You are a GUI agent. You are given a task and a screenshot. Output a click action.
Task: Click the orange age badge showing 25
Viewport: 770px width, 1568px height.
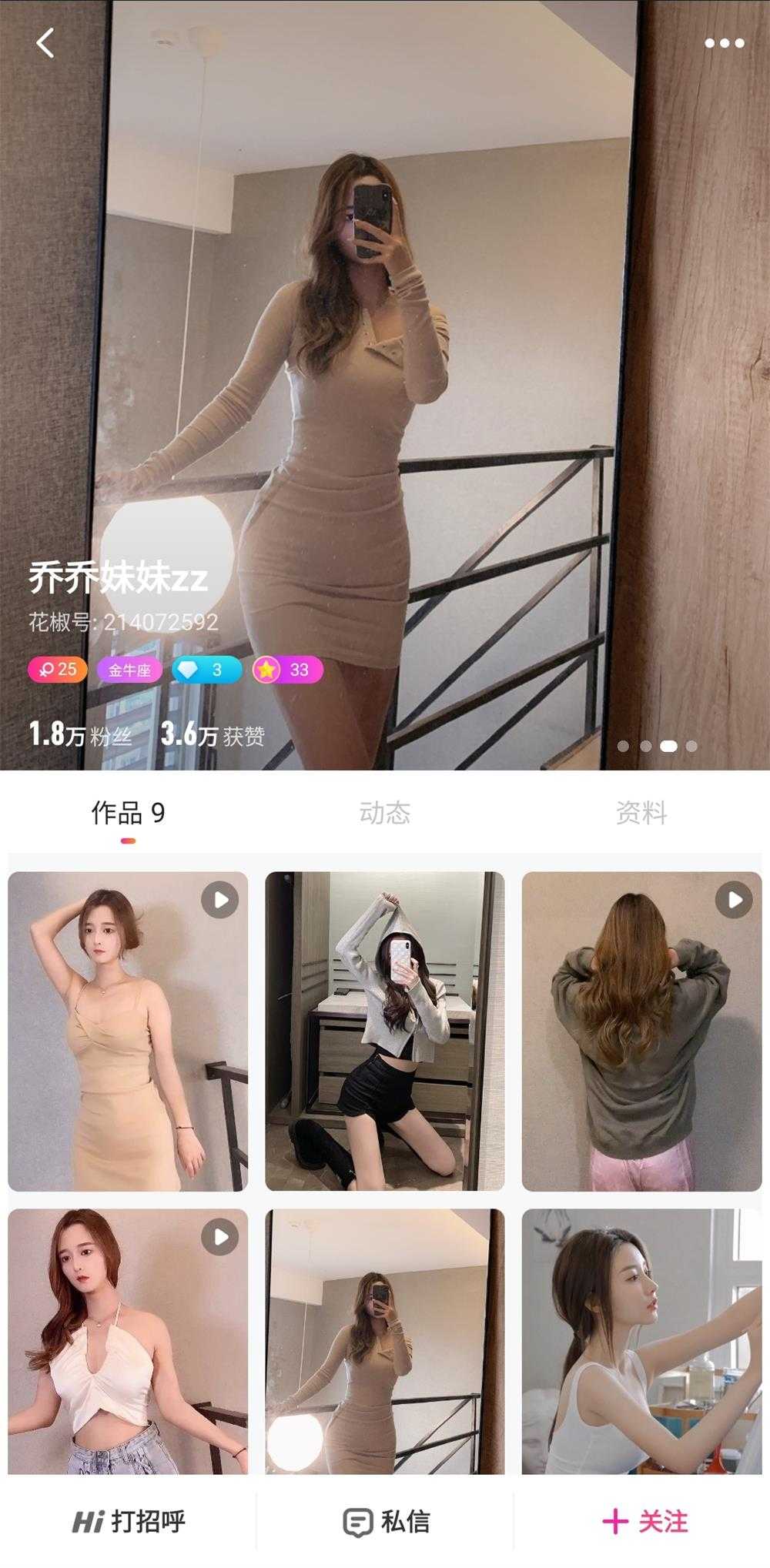[56, 670]
